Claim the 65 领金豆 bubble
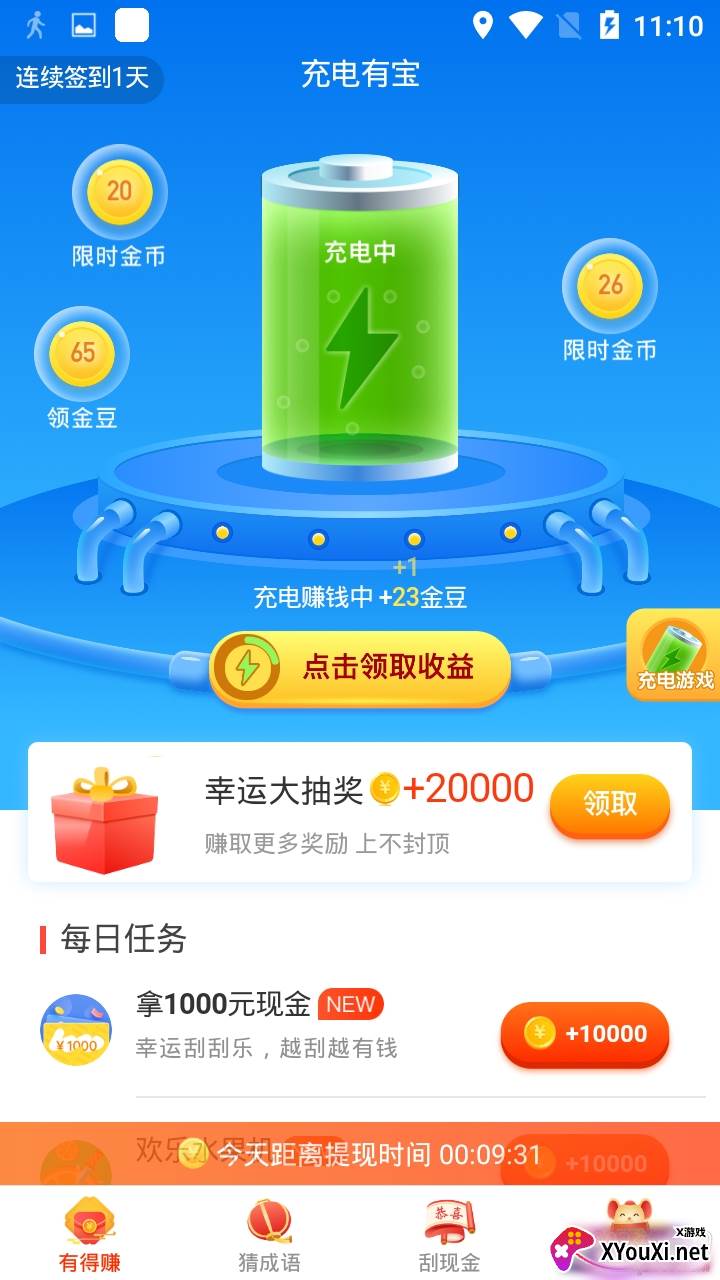 click(x=82, y=353)
